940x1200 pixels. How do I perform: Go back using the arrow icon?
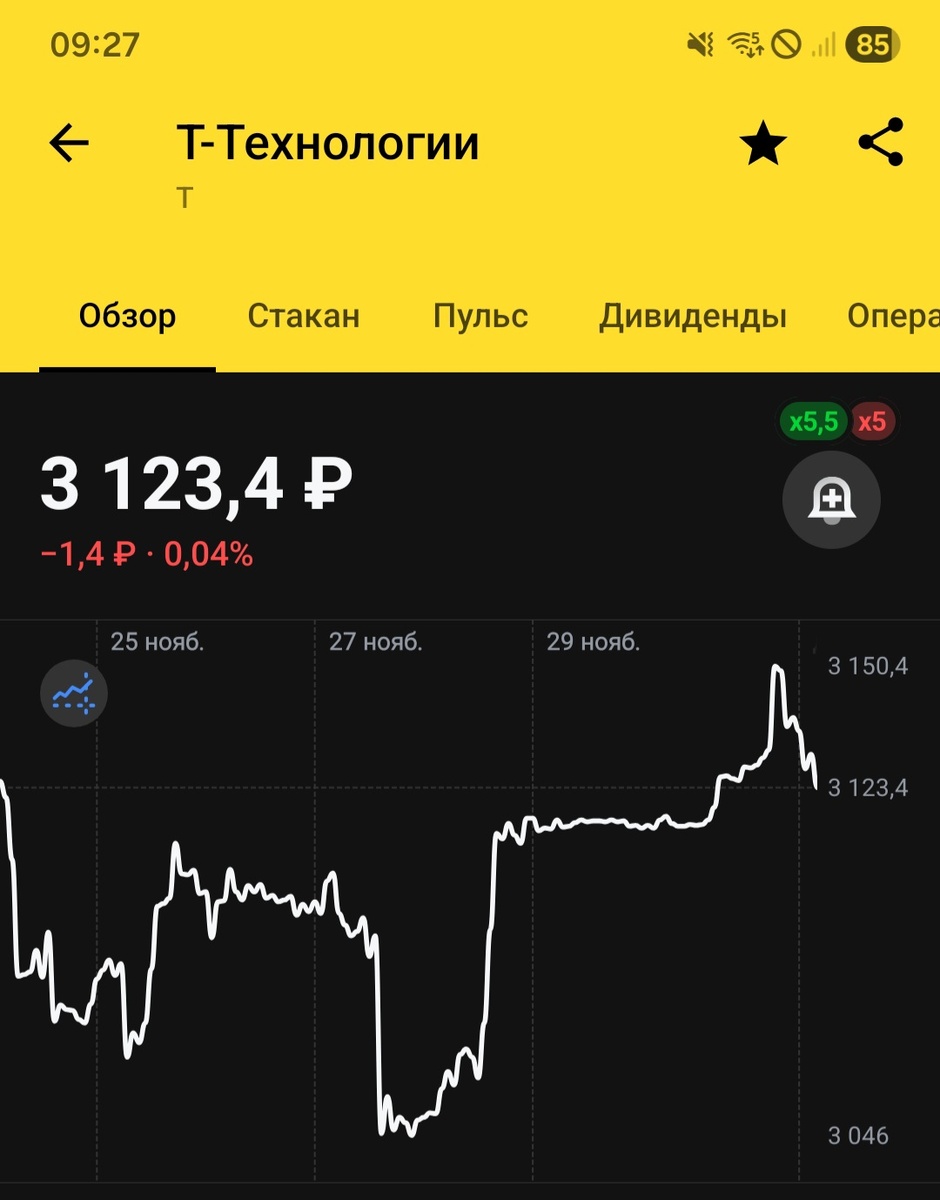pyautogui.click(x=69, y=144)
